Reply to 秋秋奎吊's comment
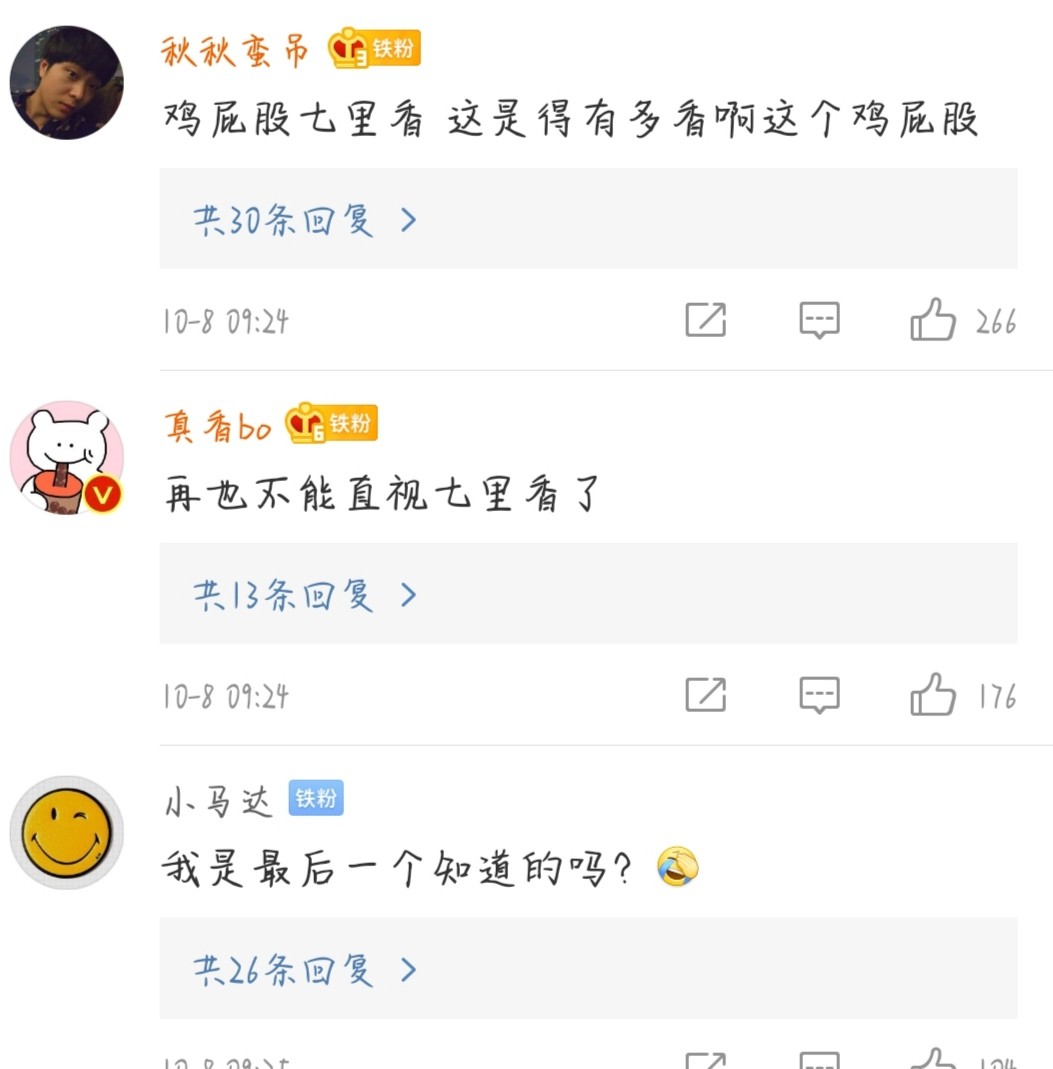Viewport: 1053px width, 1069px height. tap(819, 320)
